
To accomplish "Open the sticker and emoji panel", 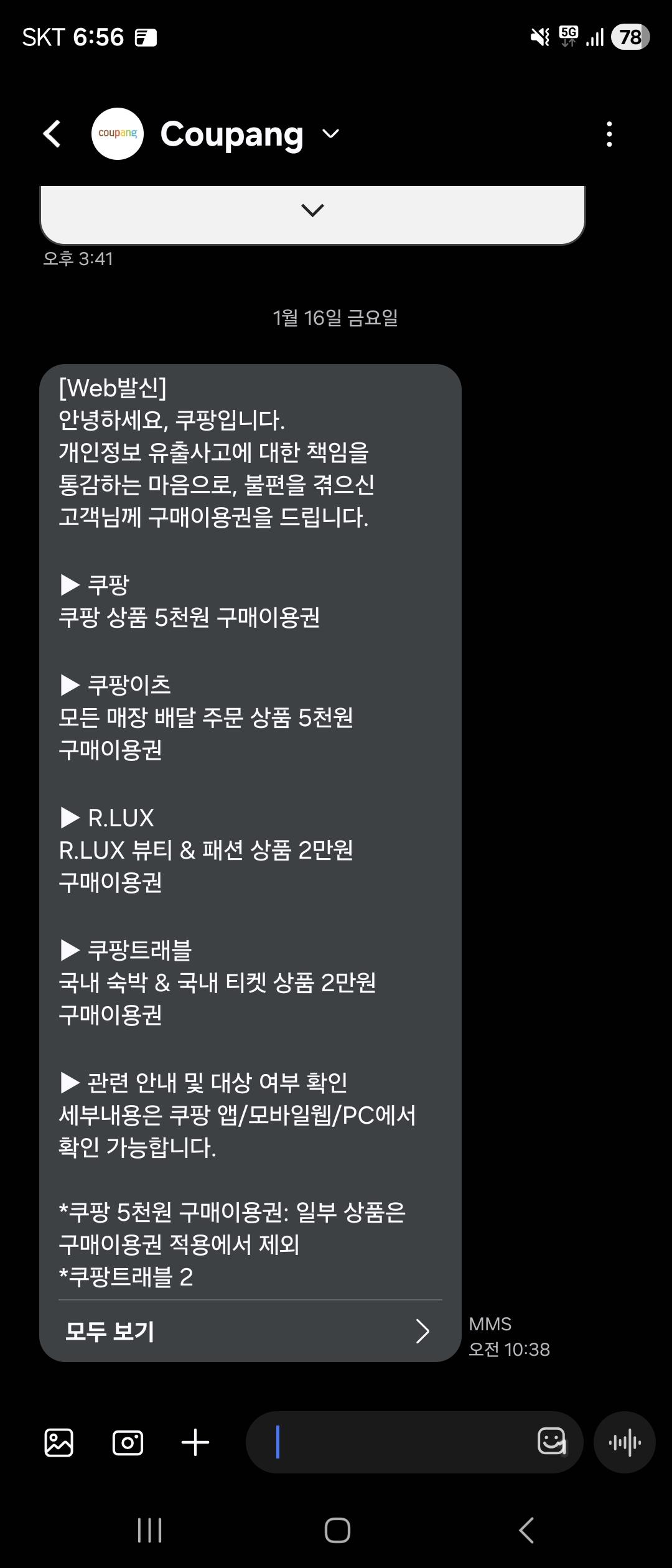I will click(x=552, y=1442).
